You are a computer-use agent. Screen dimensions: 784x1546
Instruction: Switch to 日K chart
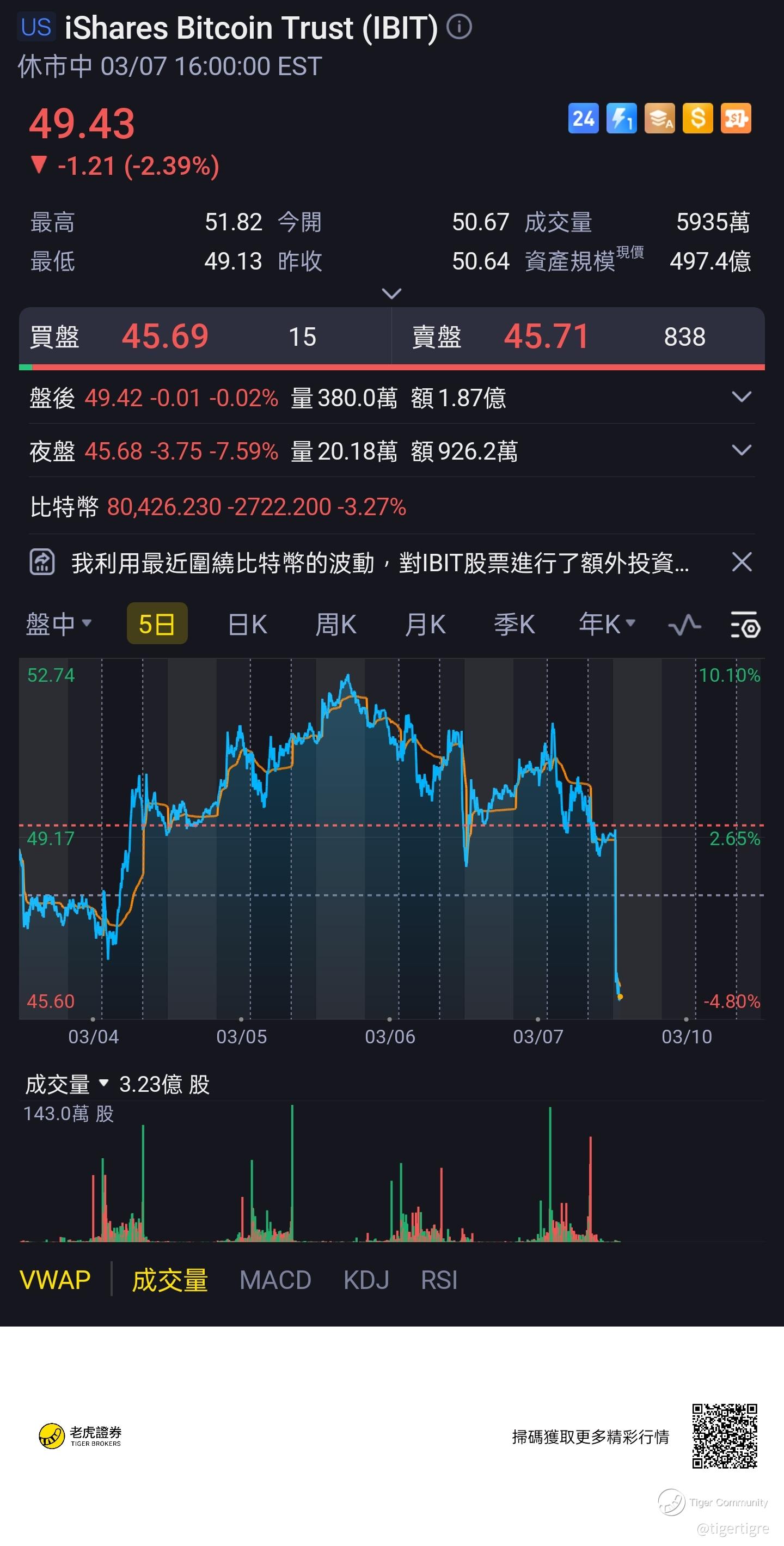point(247,624)
